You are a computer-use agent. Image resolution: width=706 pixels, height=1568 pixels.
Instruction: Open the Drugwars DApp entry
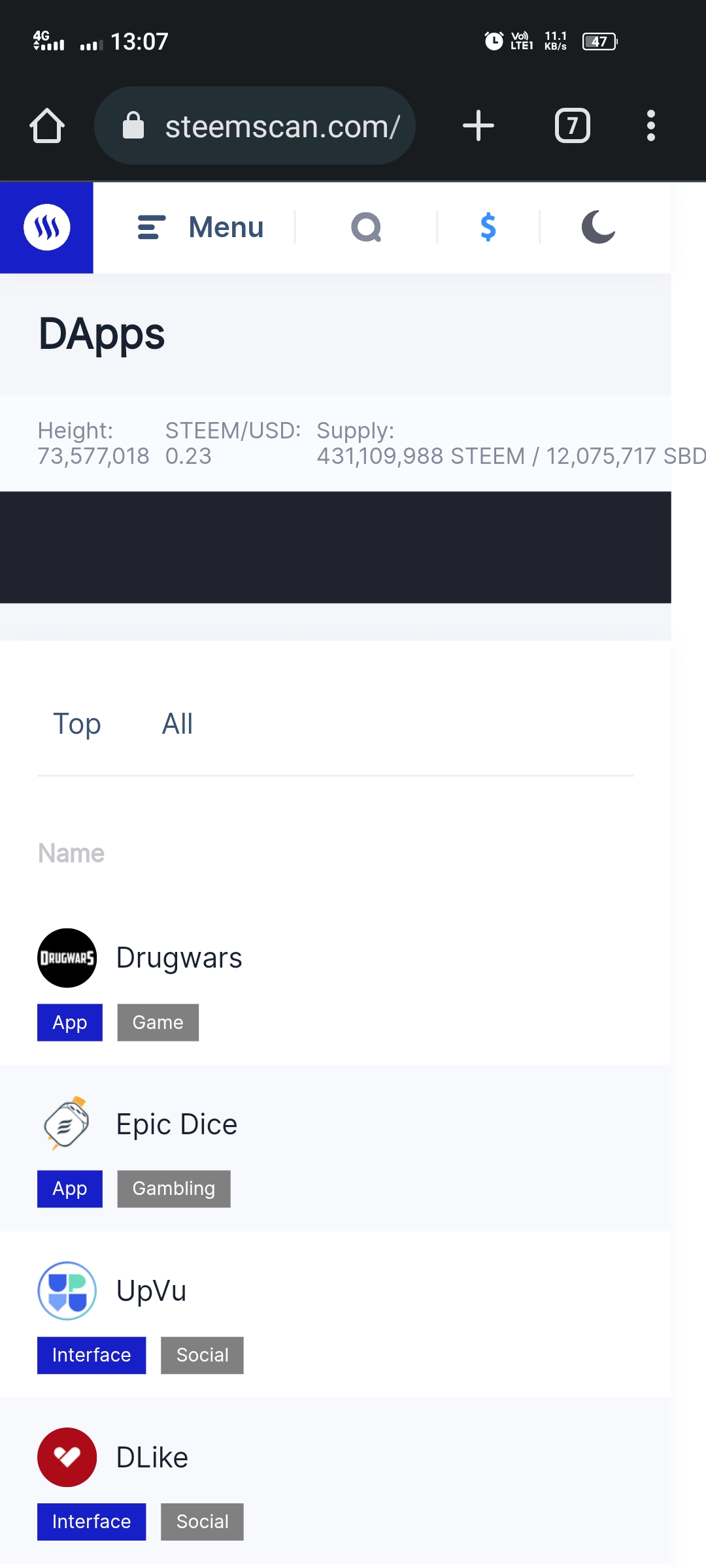178,958
